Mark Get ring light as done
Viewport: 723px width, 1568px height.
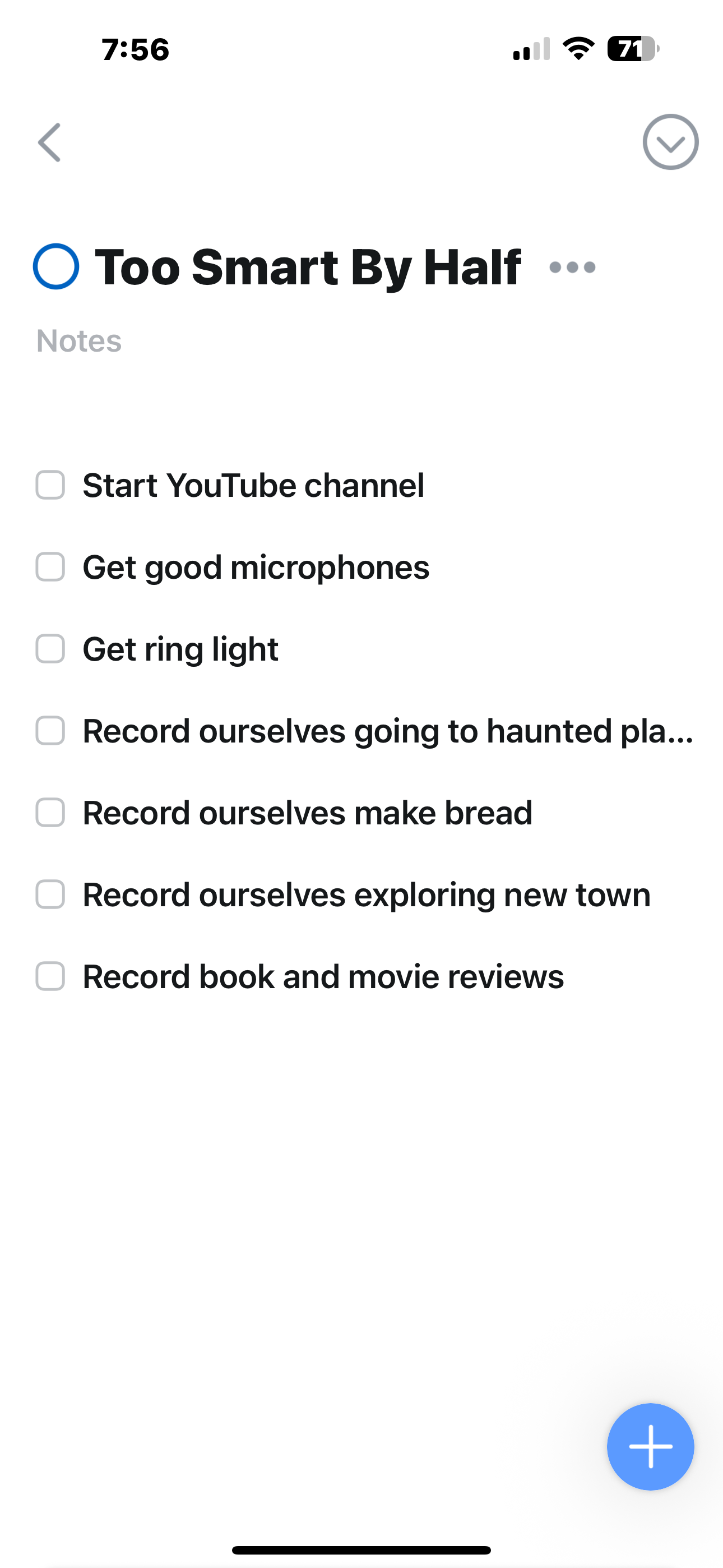tap(50, 649)
